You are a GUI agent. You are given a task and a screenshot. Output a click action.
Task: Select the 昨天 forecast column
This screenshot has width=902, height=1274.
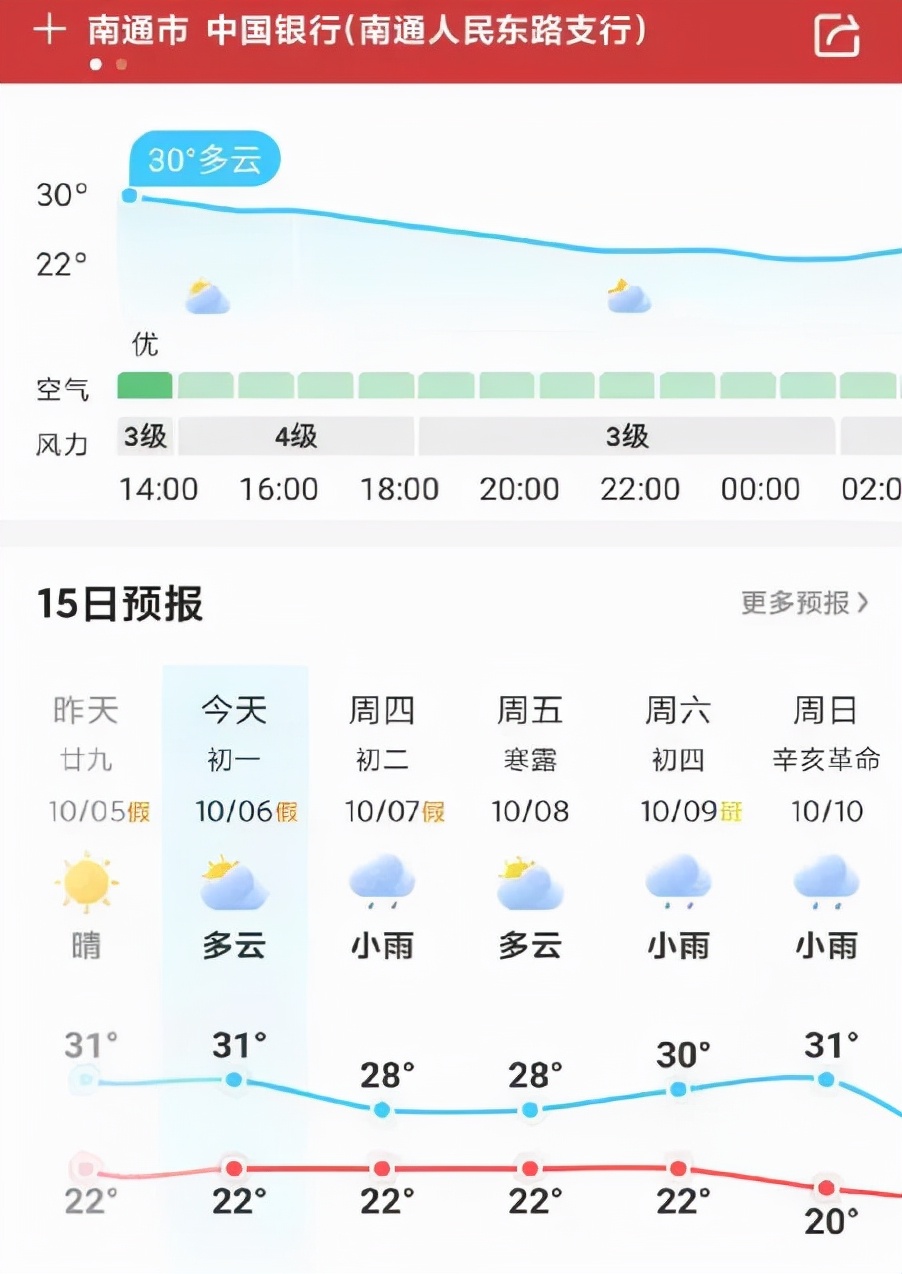[x=88, y=735]
